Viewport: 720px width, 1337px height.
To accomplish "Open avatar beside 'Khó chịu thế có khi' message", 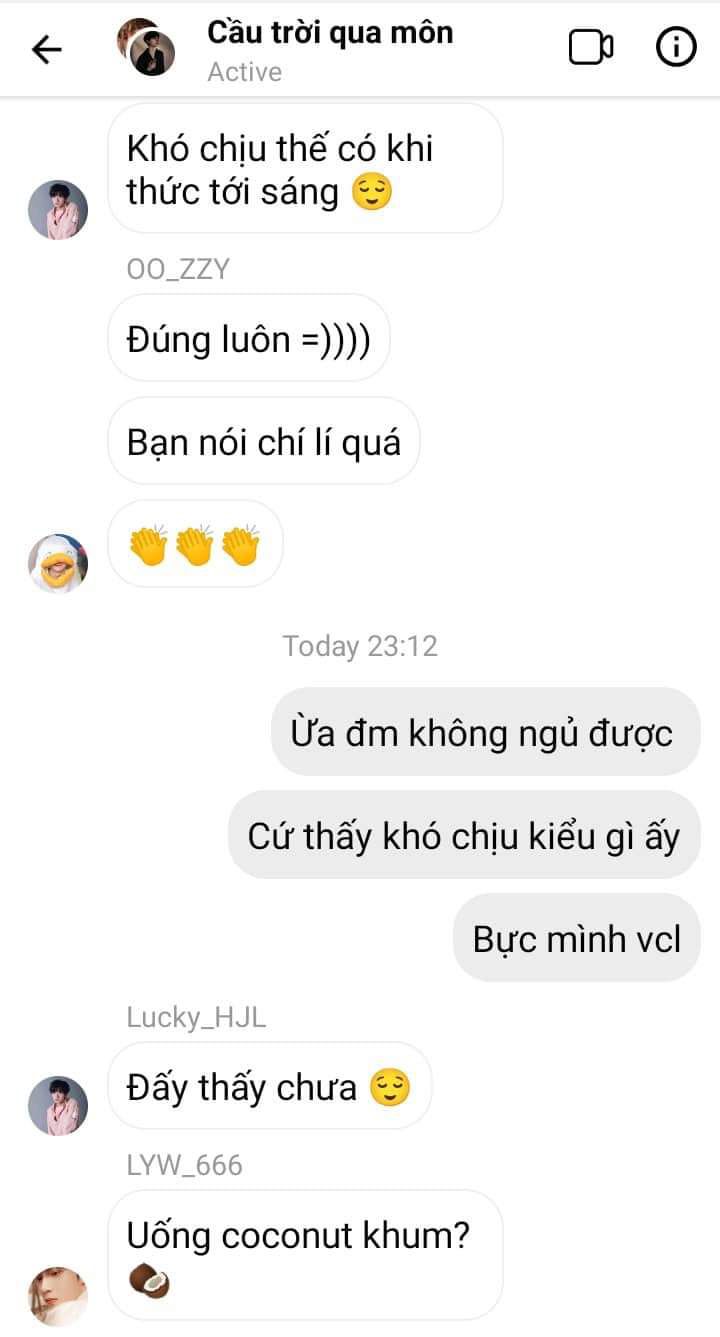I will tap(58, 211).
